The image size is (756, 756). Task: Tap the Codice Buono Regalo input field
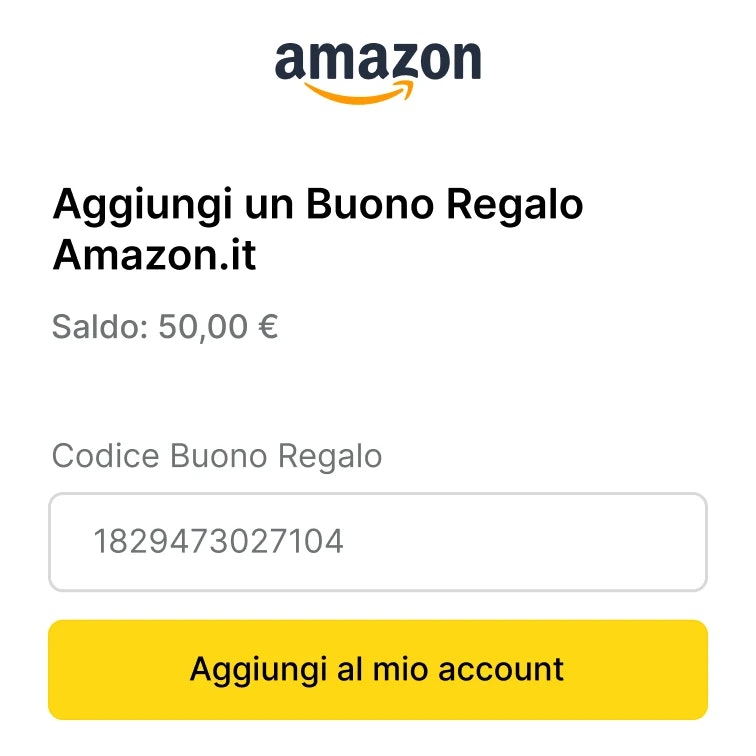[378, 541]
